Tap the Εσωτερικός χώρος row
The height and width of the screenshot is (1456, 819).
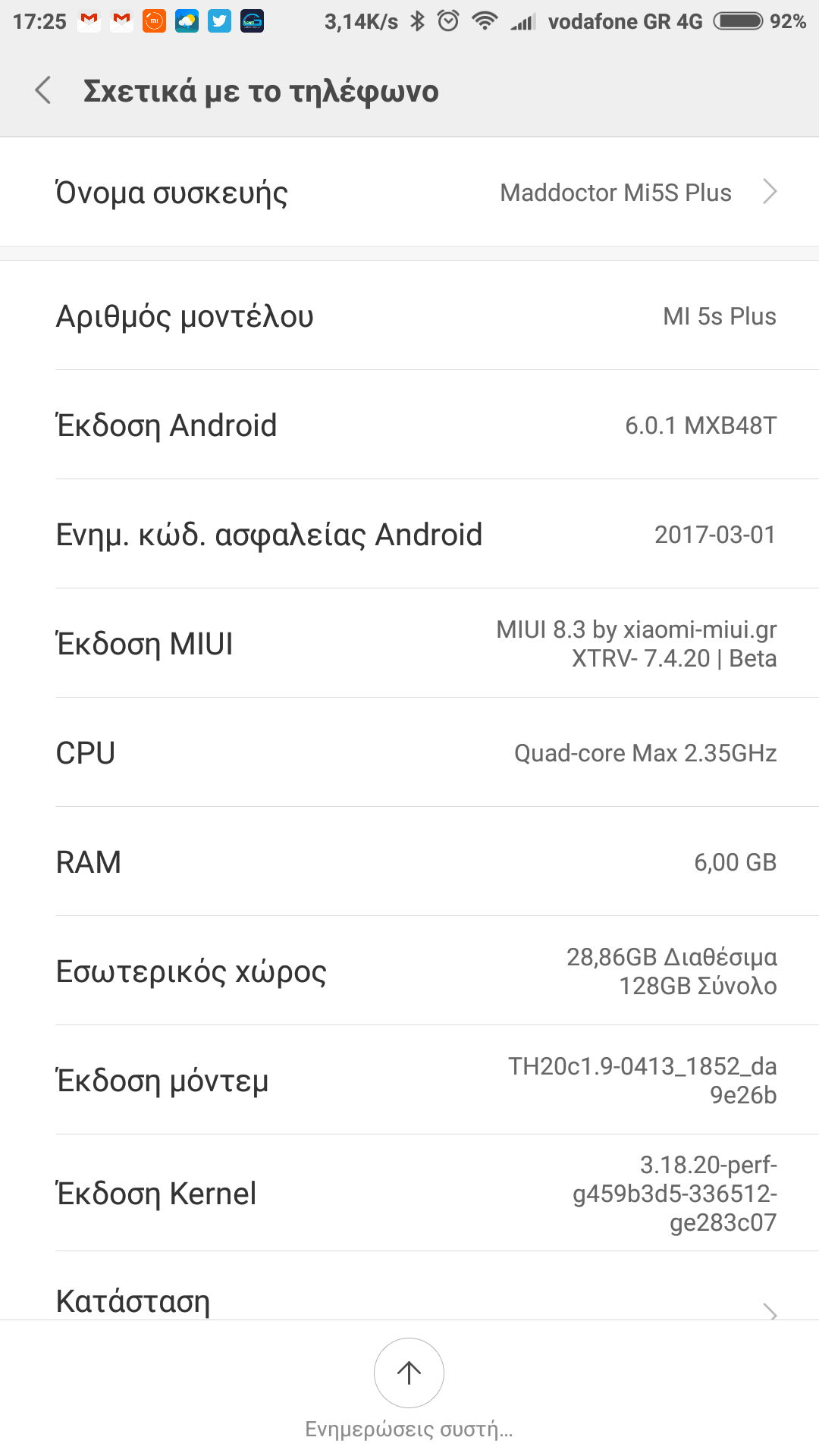pos(409,971)
